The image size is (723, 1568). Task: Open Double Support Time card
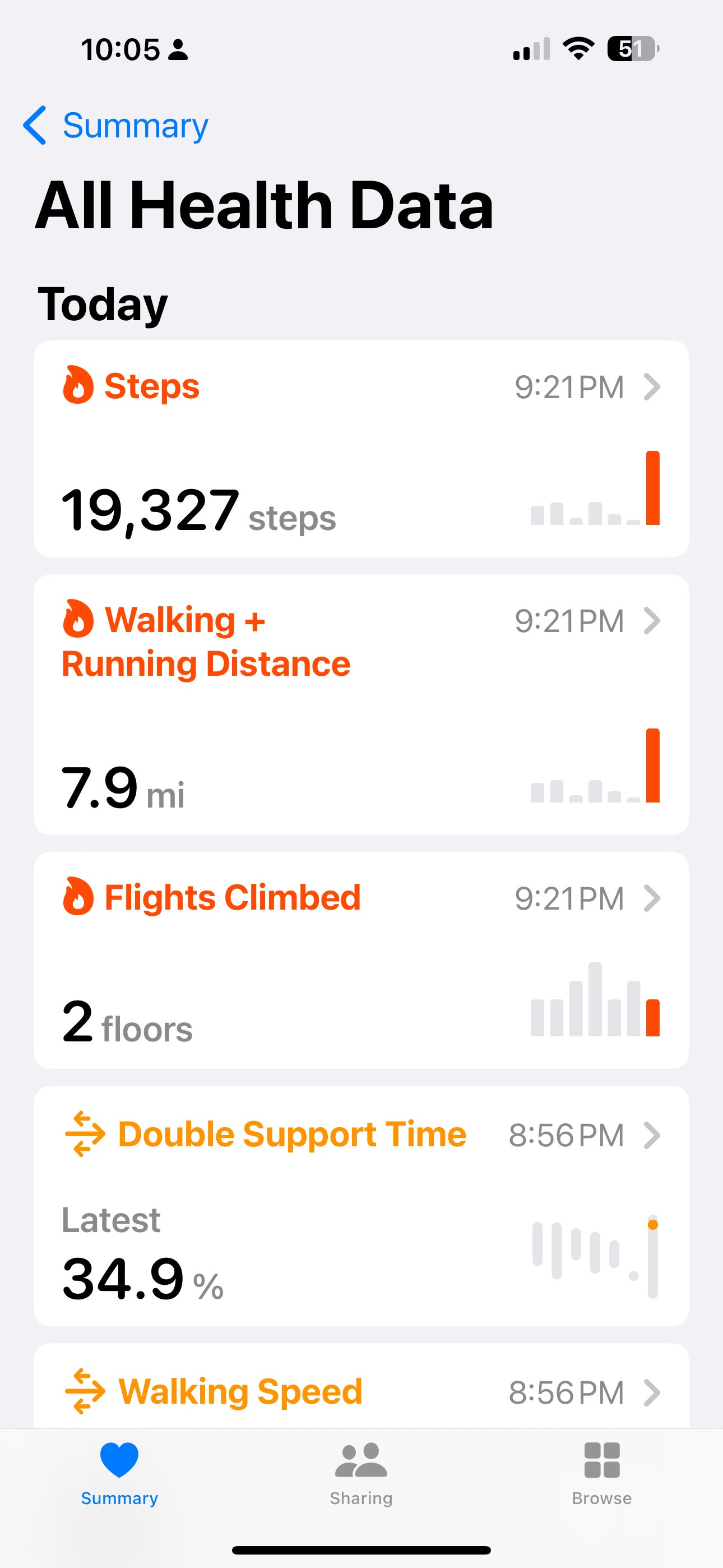pos(361,1205)
